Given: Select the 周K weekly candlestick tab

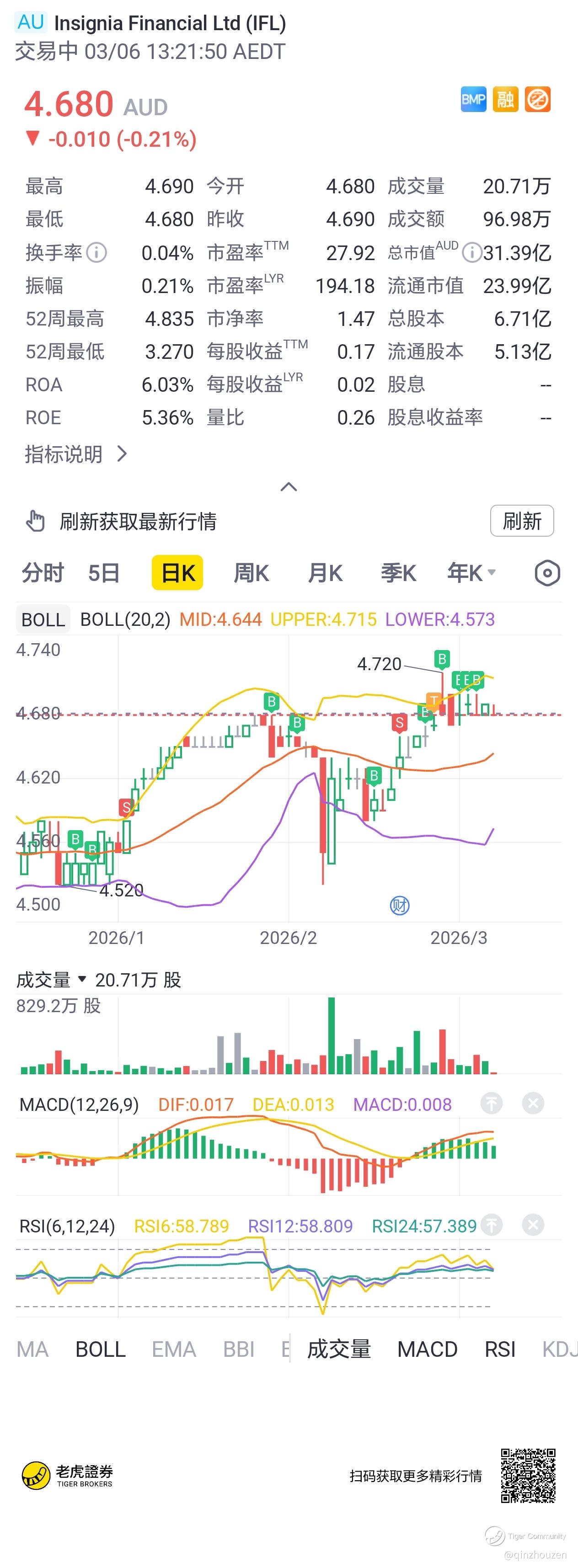Looking at the screenshot, I should tap(251, 573).
